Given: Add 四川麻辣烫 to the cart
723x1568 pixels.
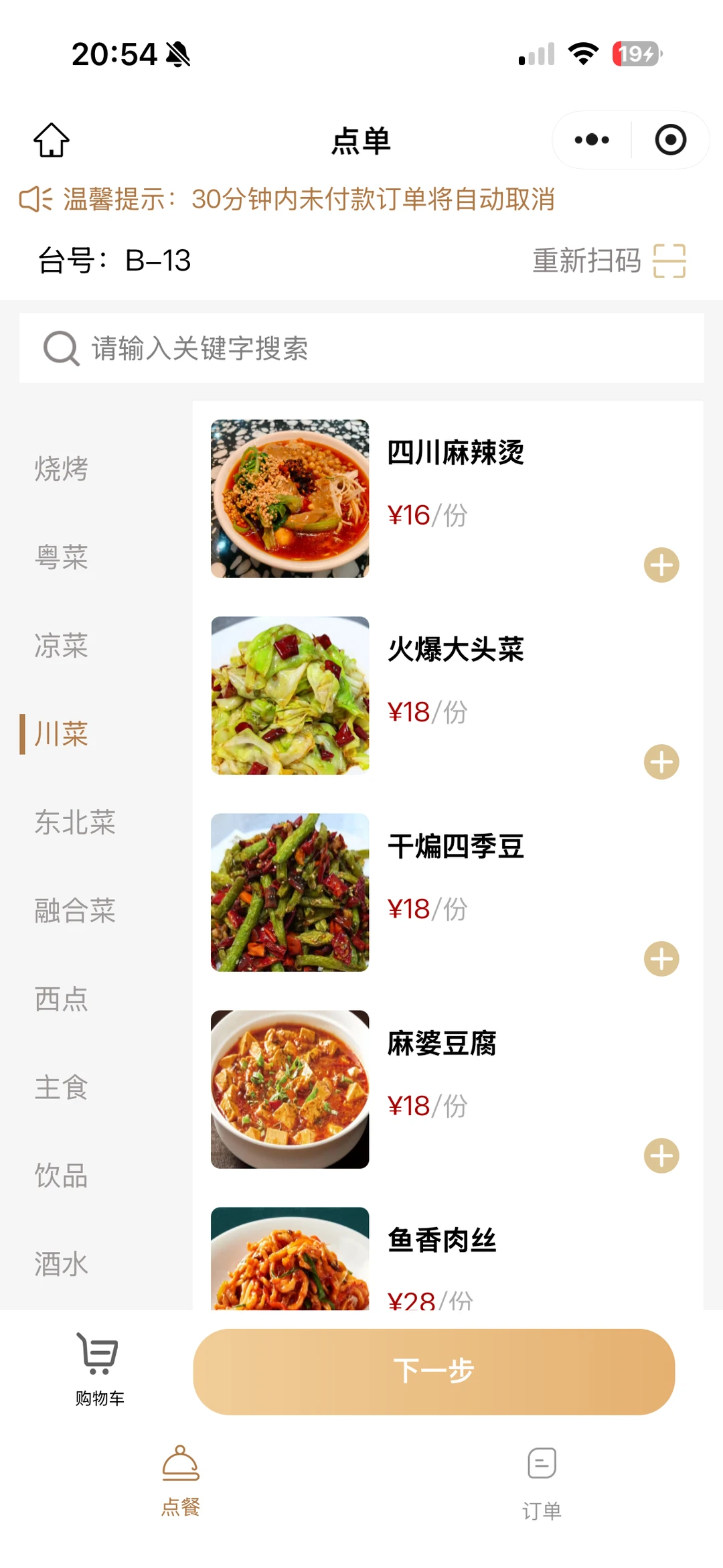Looking at the screenshot, I should (661, 565).
